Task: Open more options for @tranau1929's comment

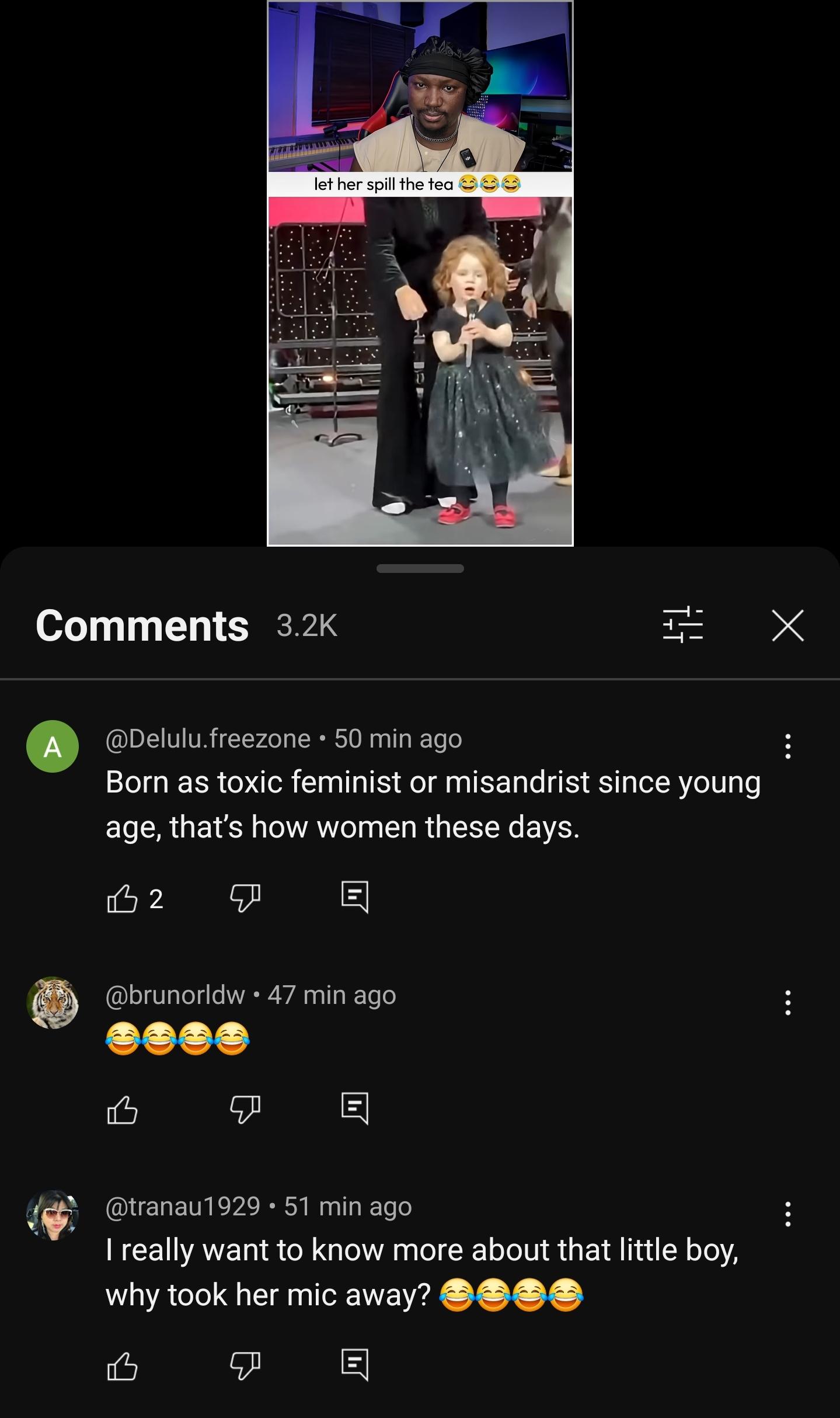Action: [787, 1214]
